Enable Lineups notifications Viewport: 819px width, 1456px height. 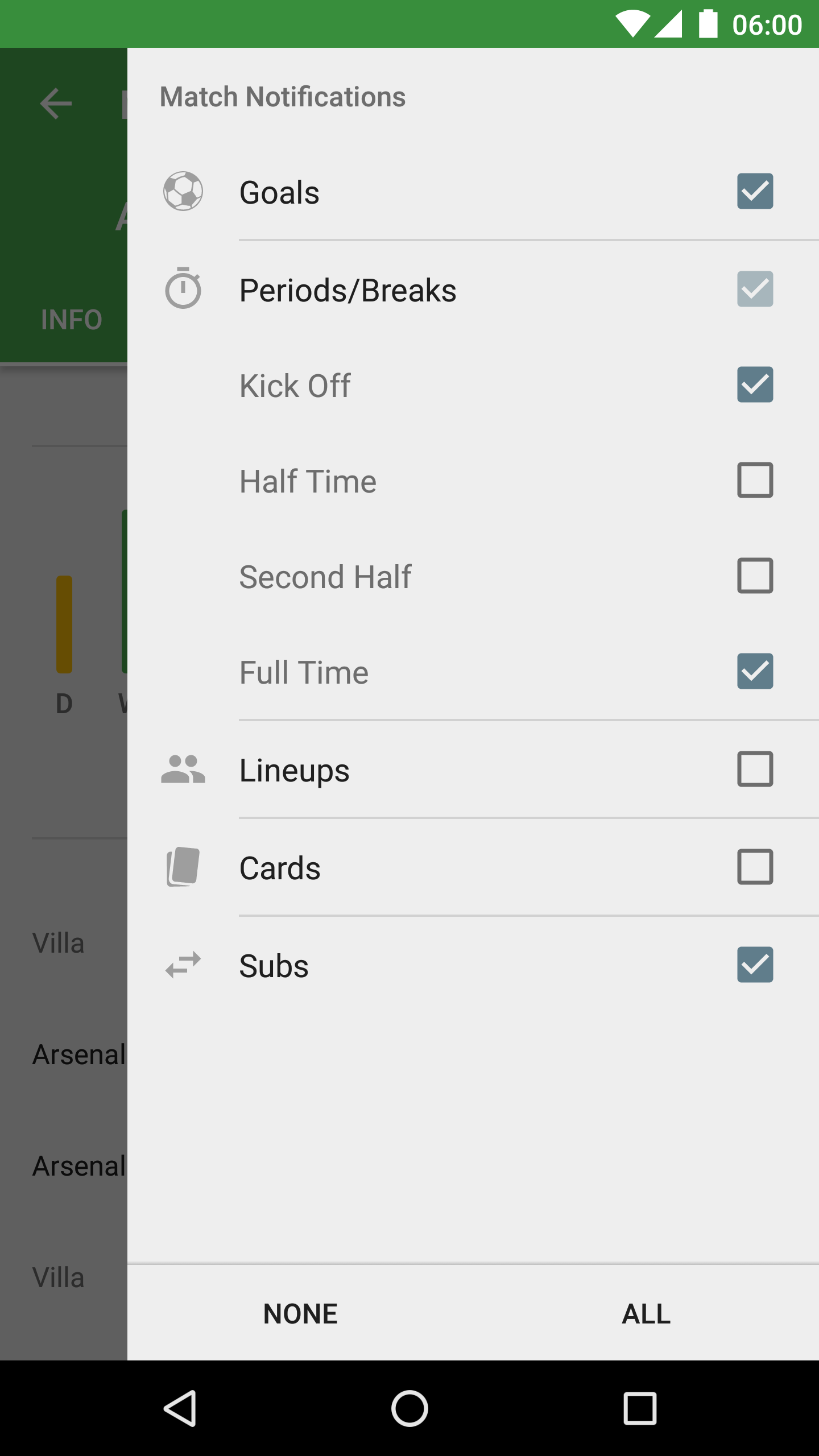[x=755, y=769]
